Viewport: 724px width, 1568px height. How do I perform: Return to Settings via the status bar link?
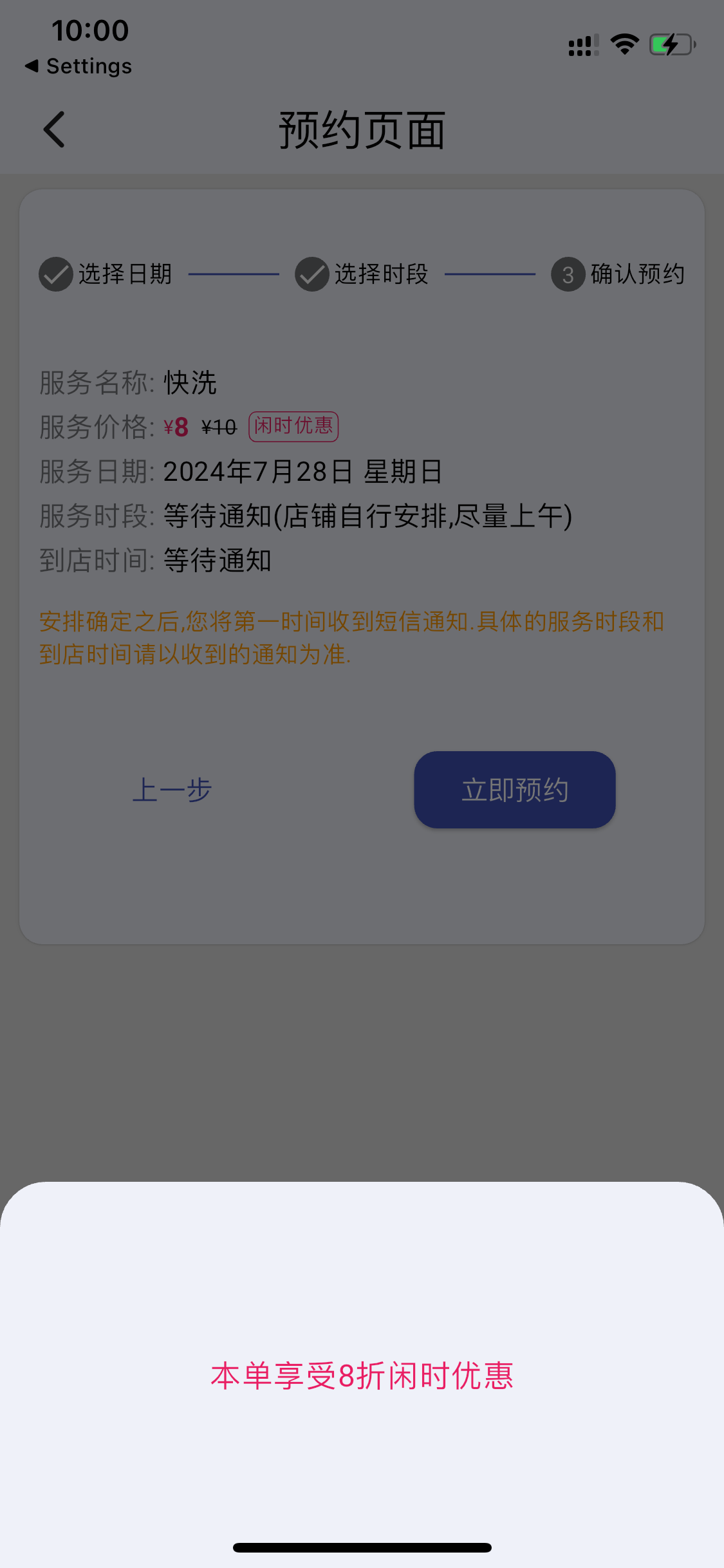79,66
